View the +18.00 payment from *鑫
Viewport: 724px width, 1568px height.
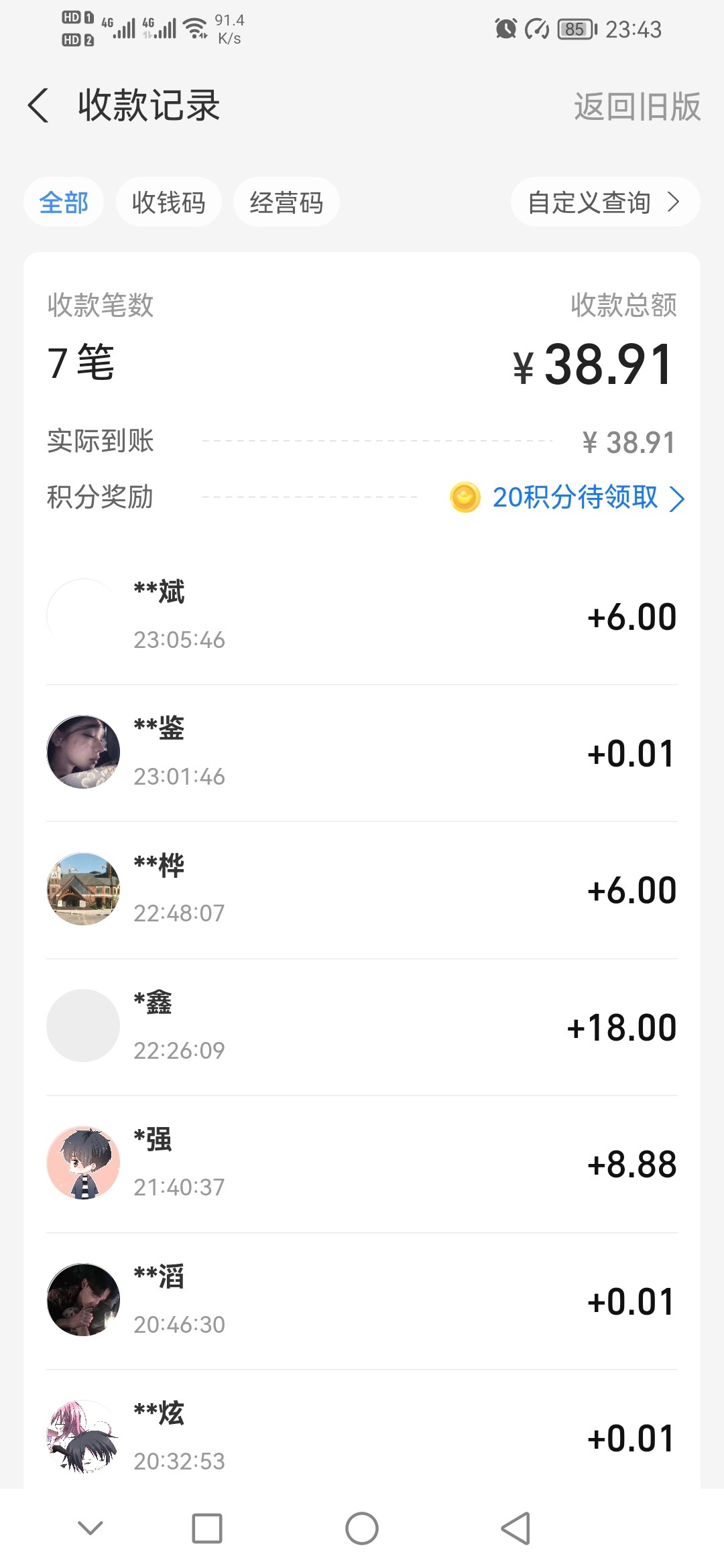click(362, 1026)
